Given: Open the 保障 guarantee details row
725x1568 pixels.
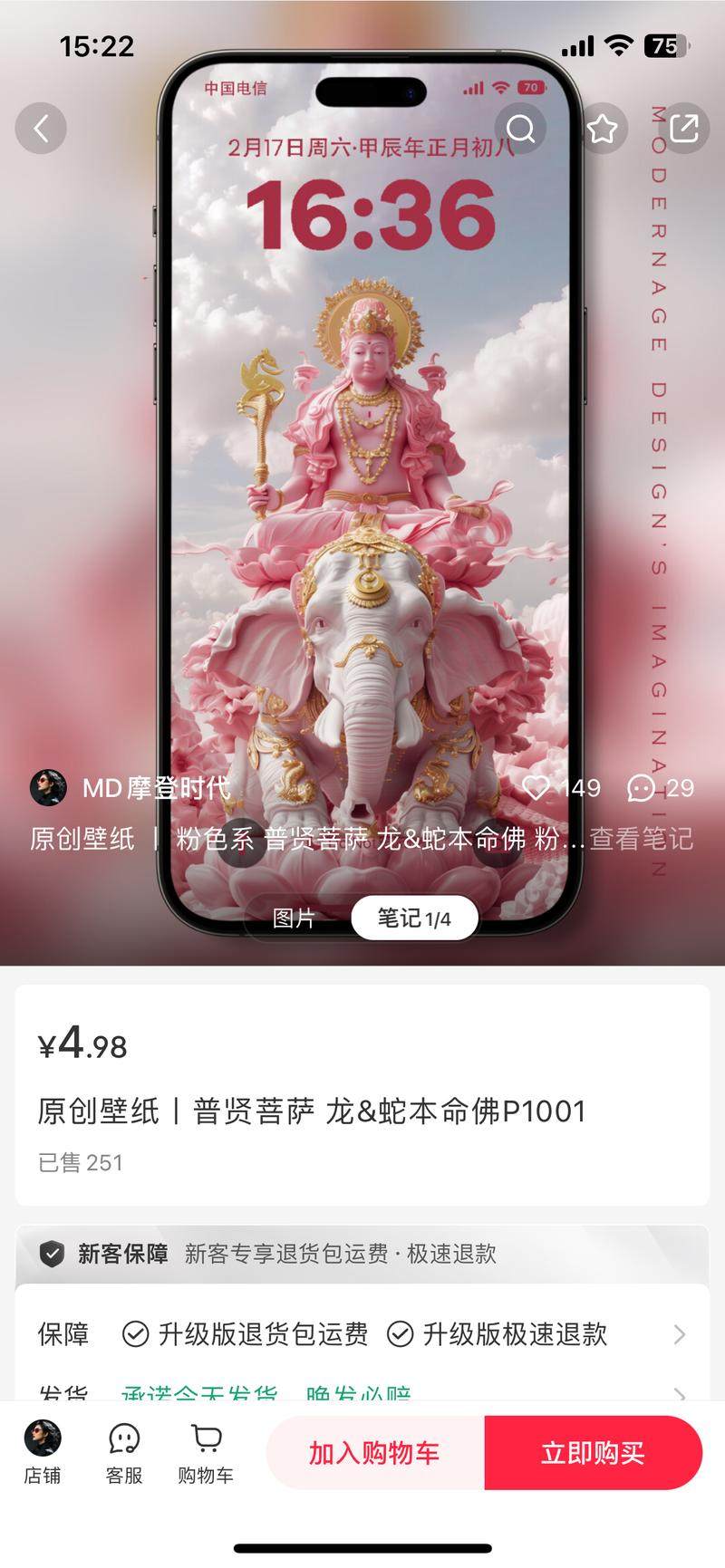Looking at the screenshot, I should coord(362,1334).
